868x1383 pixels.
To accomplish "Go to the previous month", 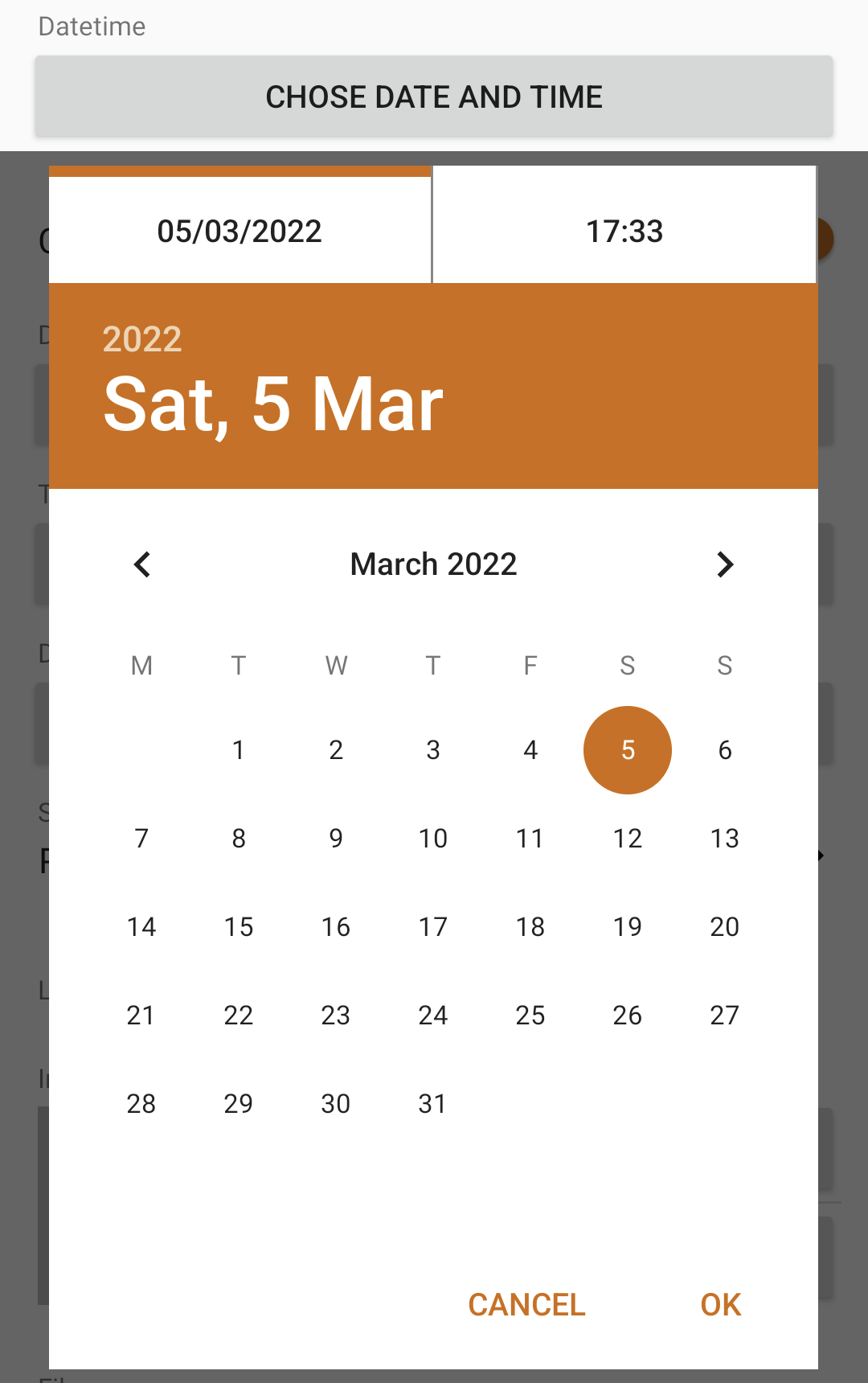I will 142,564.
